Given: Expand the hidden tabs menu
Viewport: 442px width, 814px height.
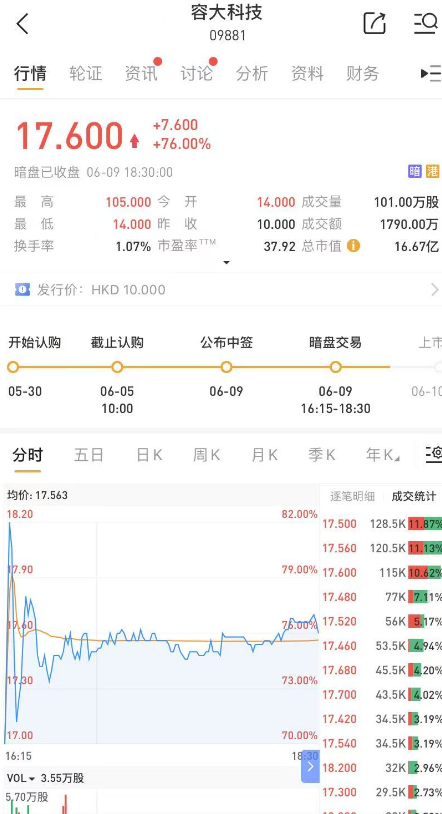Looking at the screenshot, I should (x=431, y=74).
